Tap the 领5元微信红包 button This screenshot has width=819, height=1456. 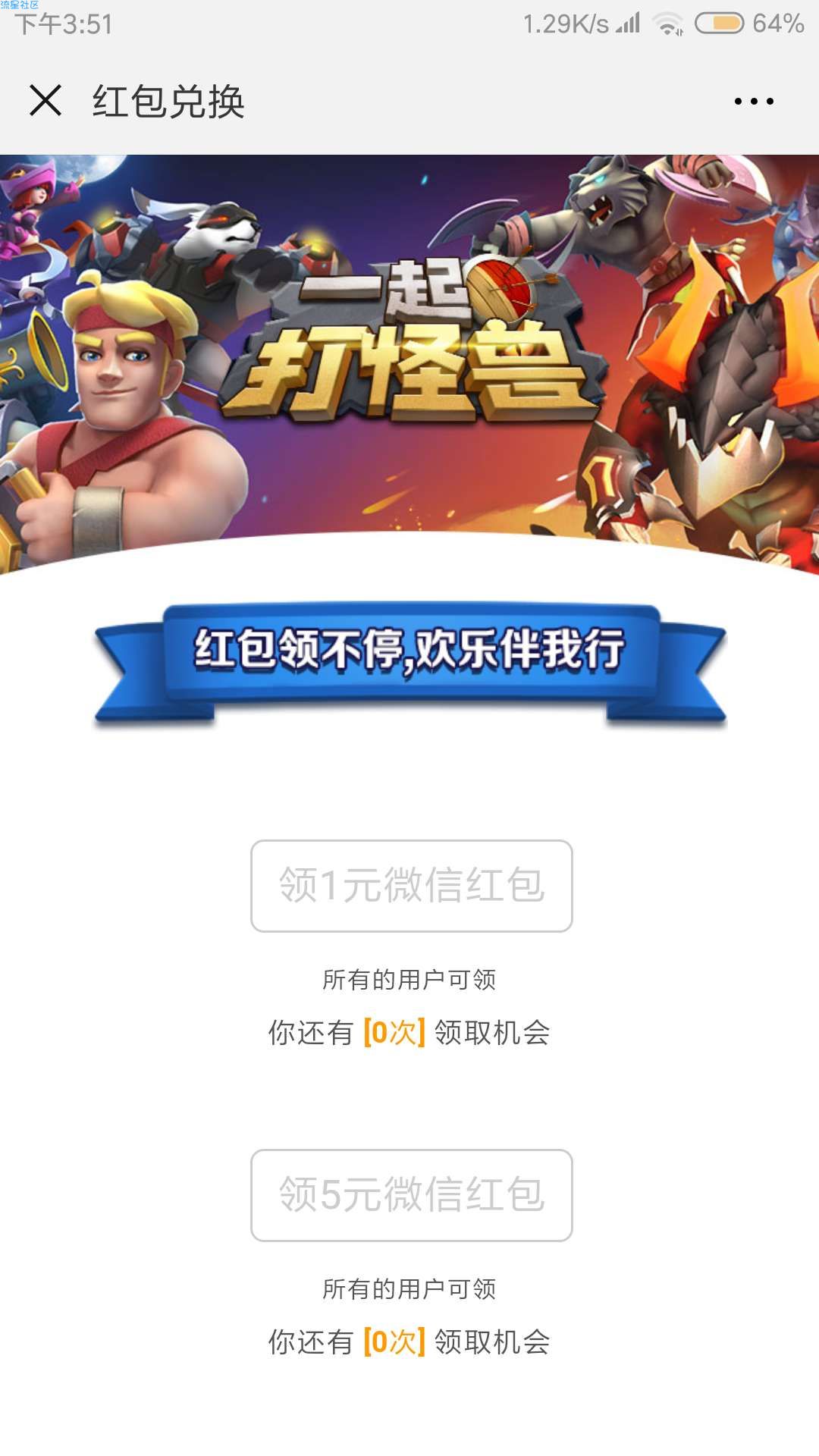pyautogui.click(x=411, y=1195)
